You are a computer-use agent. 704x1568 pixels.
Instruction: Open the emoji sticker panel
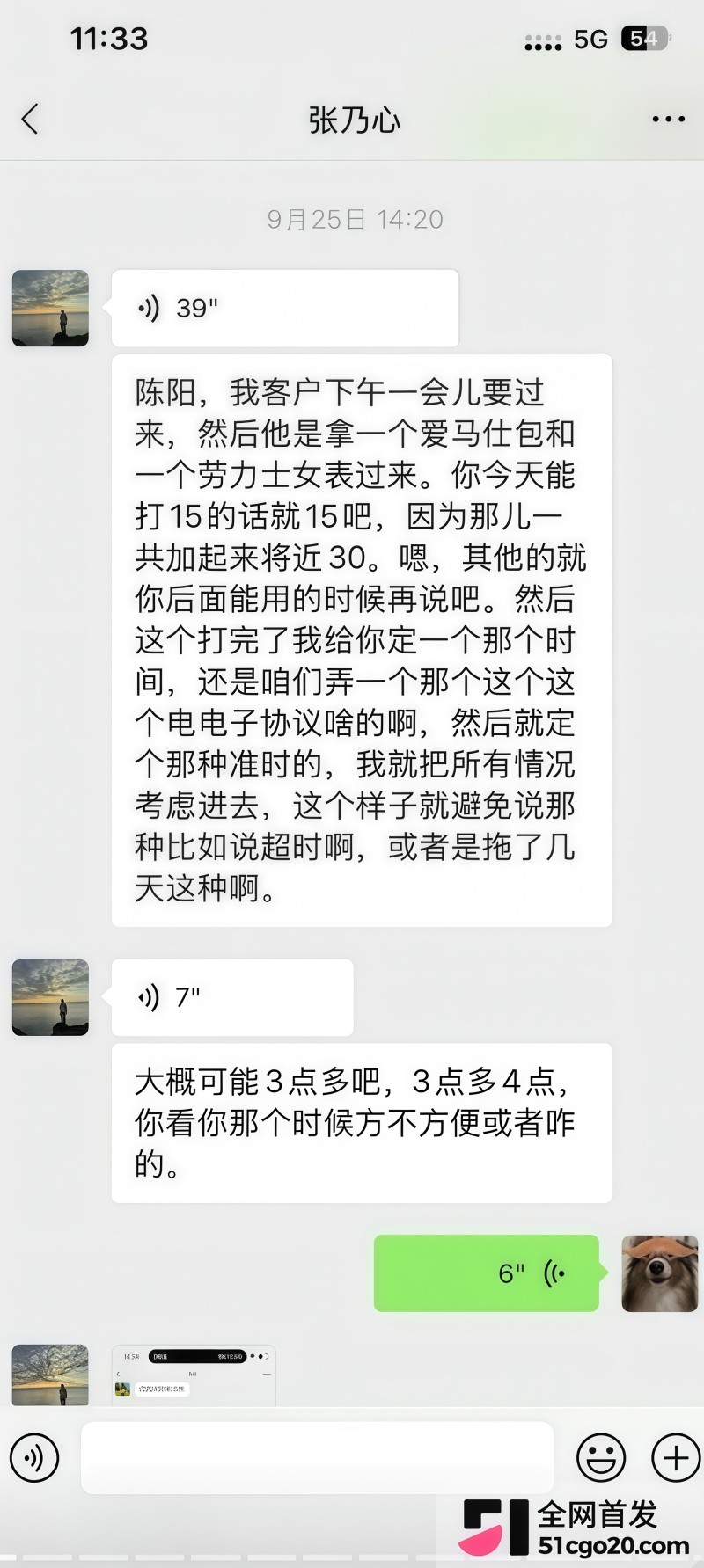(601, 1457)
